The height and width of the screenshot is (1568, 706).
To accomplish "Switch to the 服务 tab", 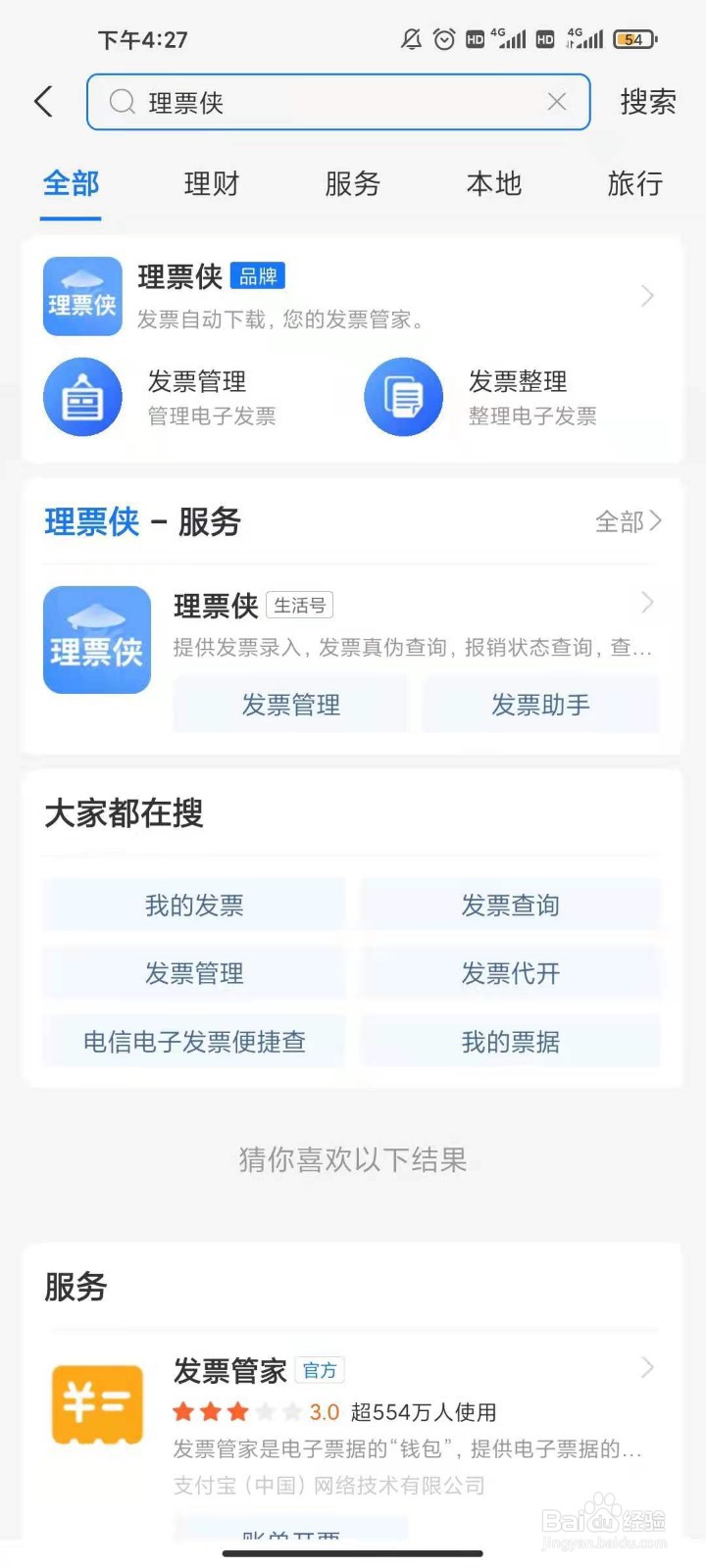I will (x=351, y=184).
